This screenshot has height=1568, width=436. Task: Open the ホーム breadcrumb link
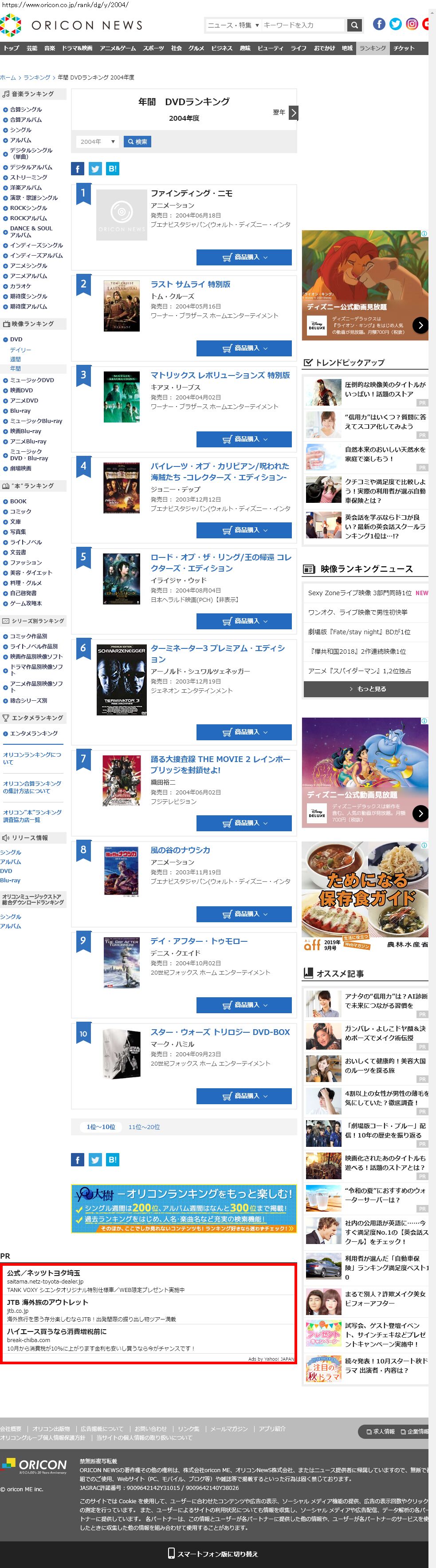[8, 77]
